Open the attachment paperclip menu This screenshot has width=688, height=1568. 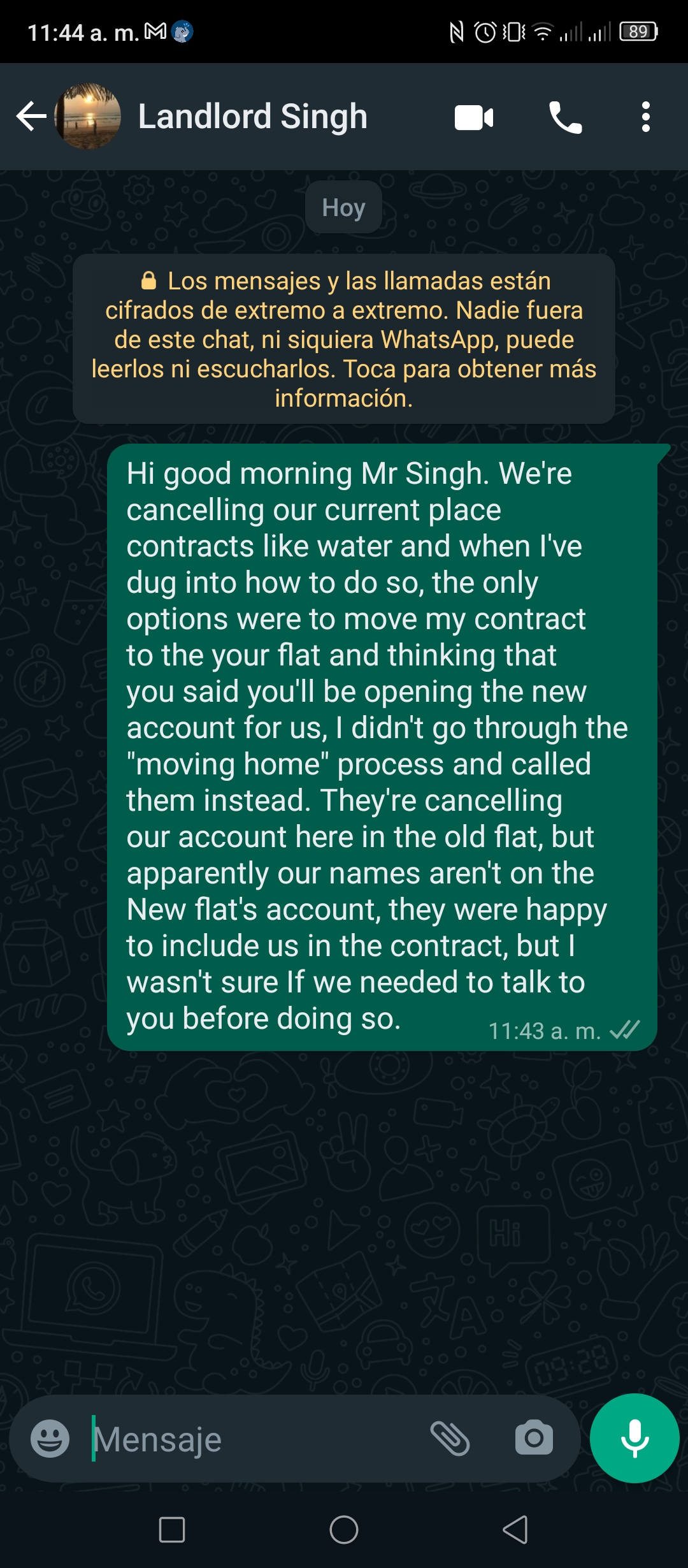pyautogui.click(x=450, y=1438)
